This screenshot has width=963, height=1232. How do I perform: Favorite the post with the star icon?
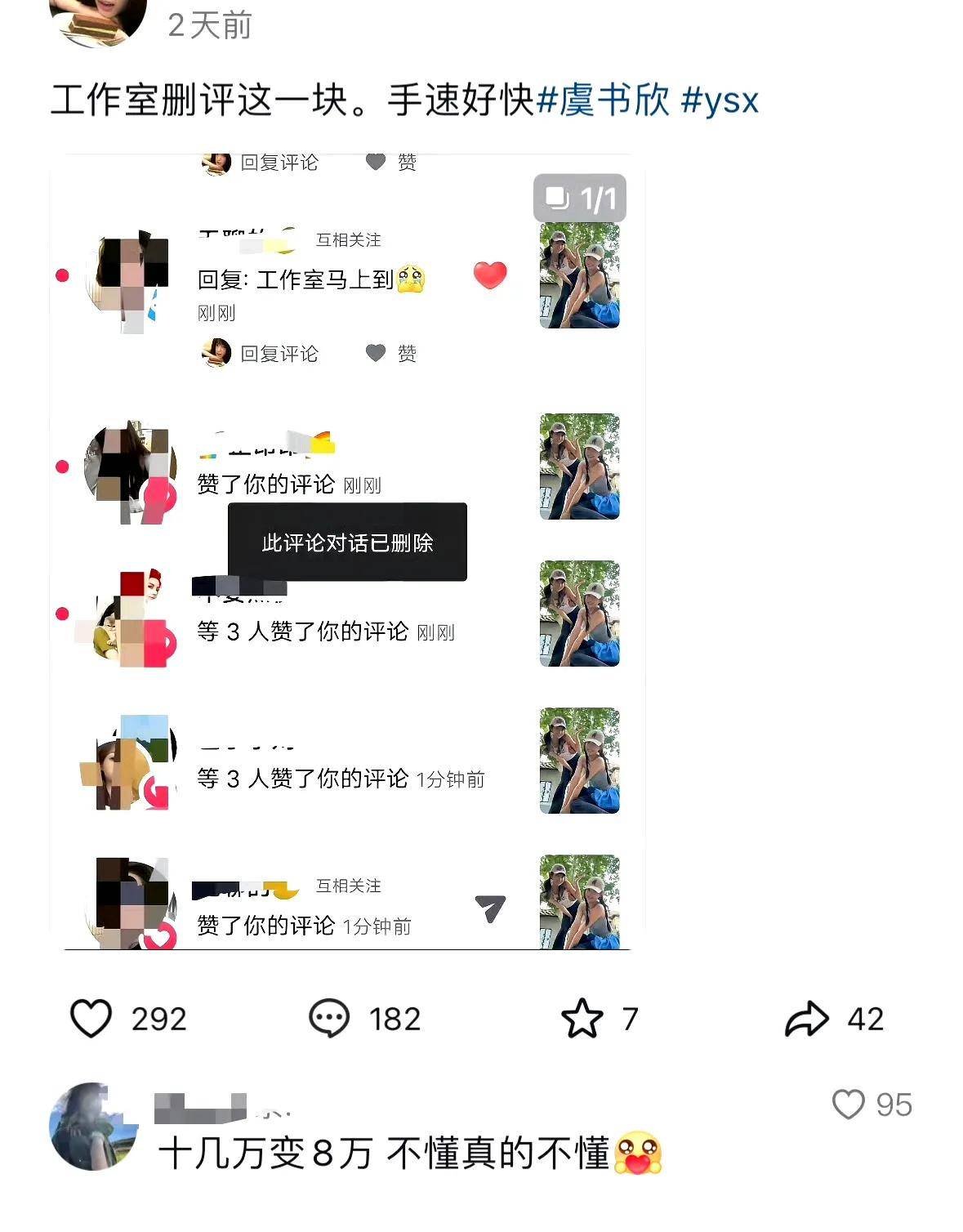tap(582, 1019)
